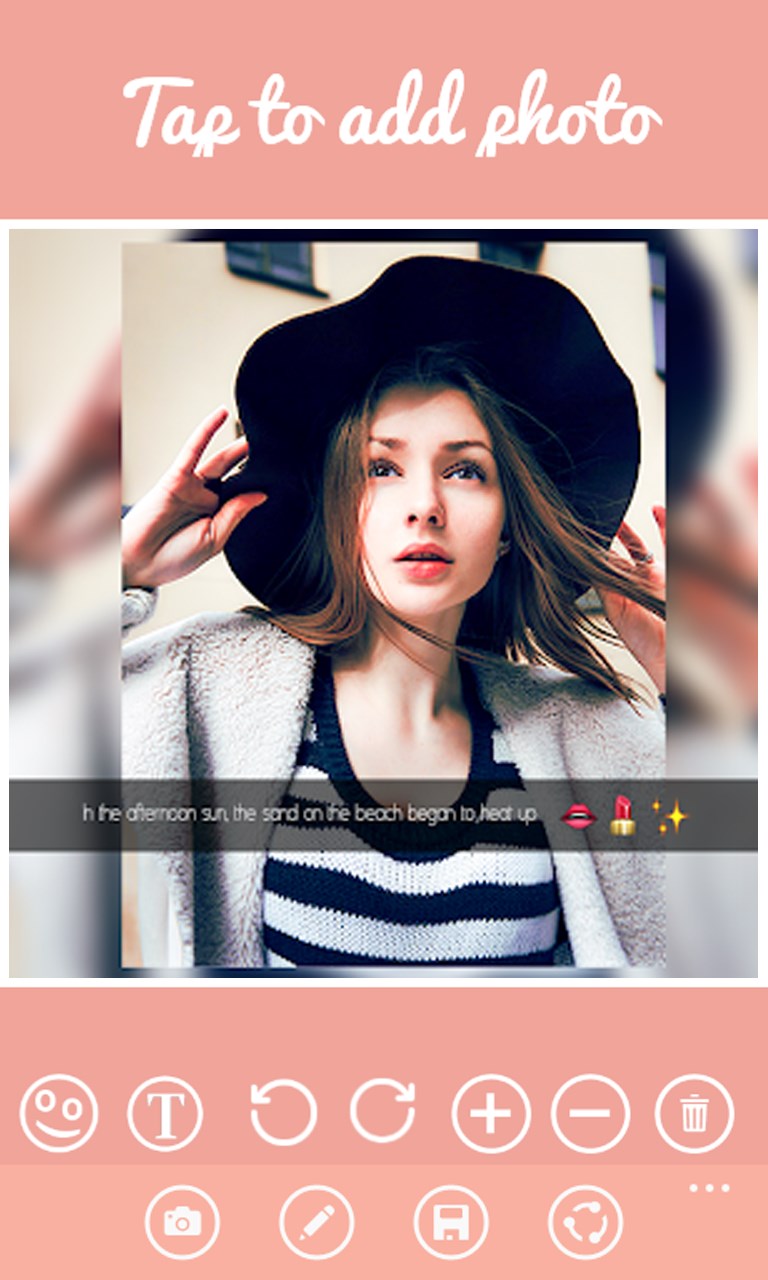Viewport: 768px width, 1280px height.
Task: Enlarge with the plus button
Action: [x=490, y=1113]
